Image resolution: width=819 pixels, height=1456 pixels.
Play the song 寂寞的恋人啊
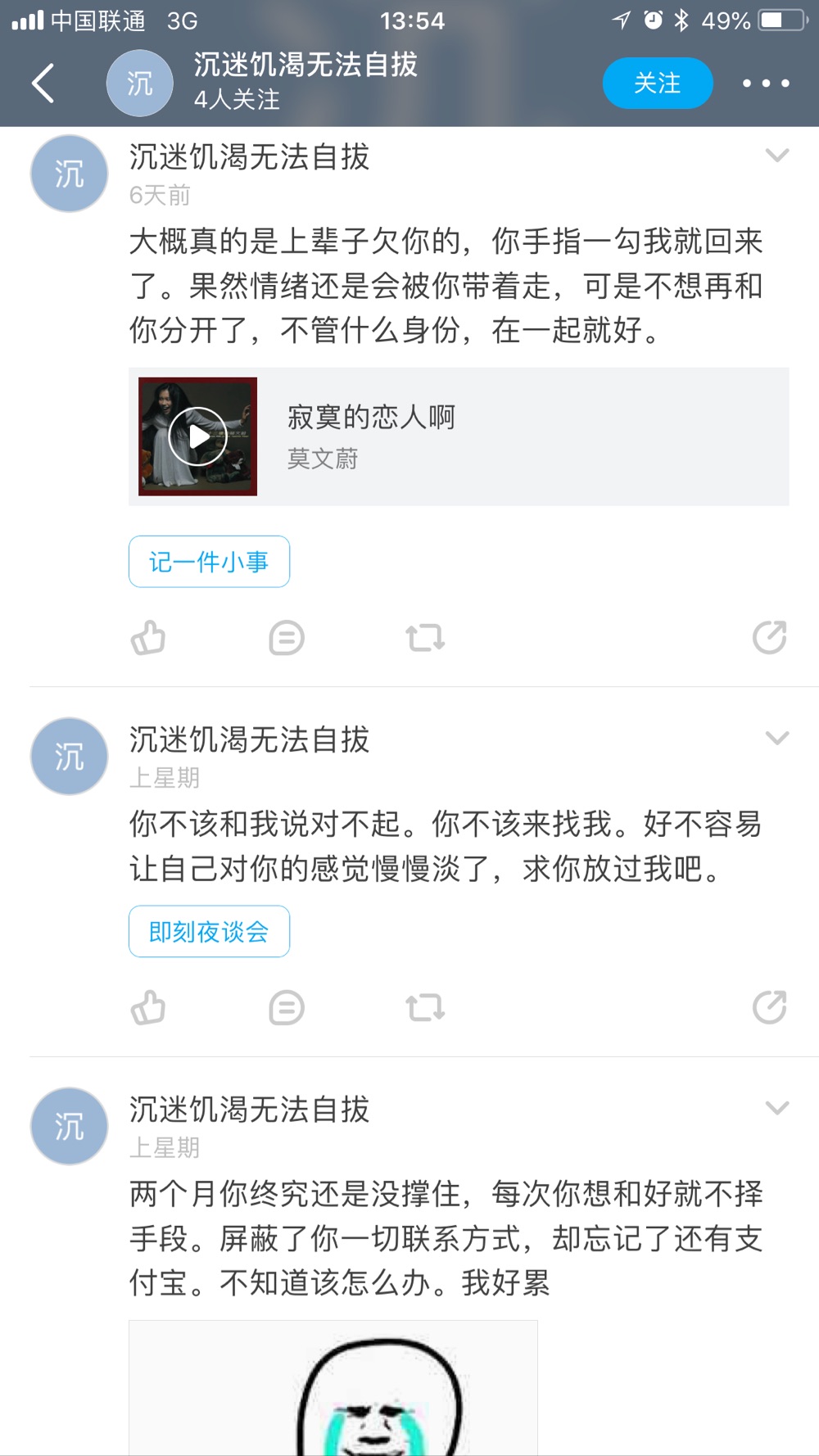coord(197,436)
